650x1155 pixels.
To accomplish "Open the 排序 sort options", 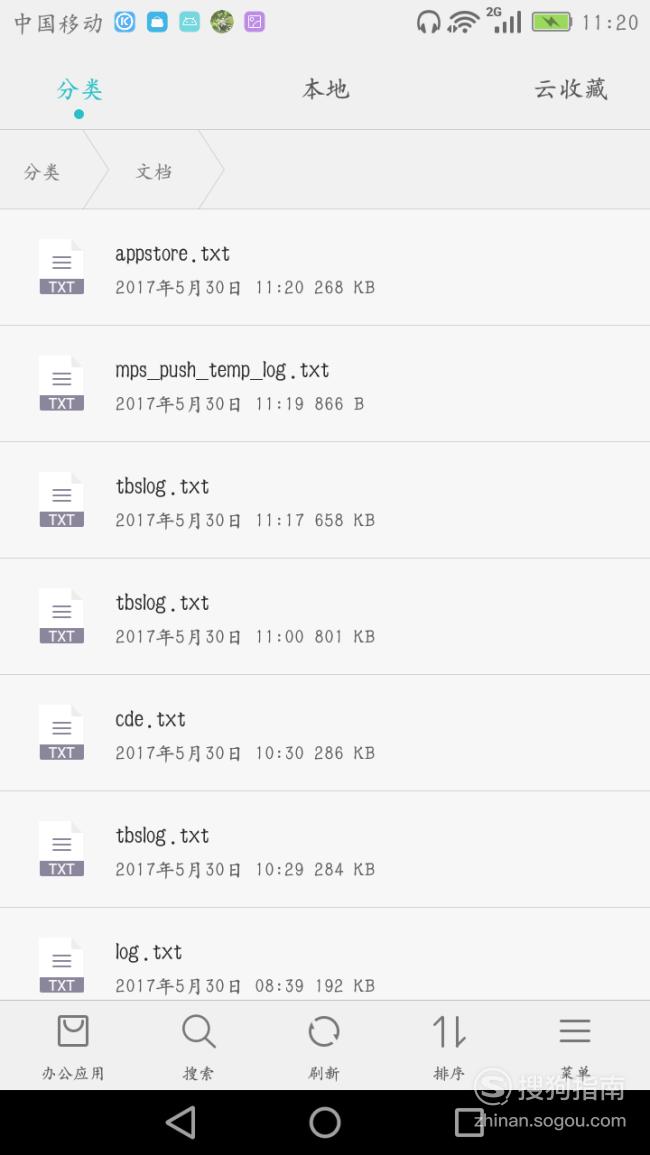I will [449, 1046].
